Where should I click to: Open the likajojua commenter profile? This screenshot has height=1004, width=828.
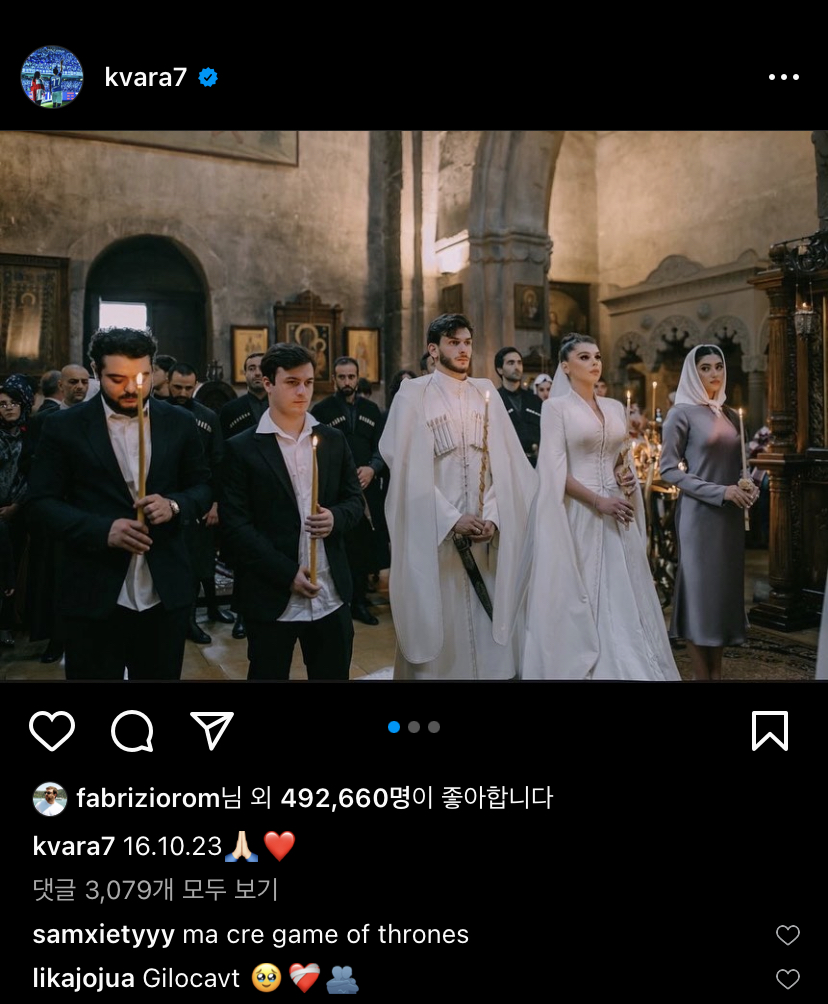(x=84, y=978)
